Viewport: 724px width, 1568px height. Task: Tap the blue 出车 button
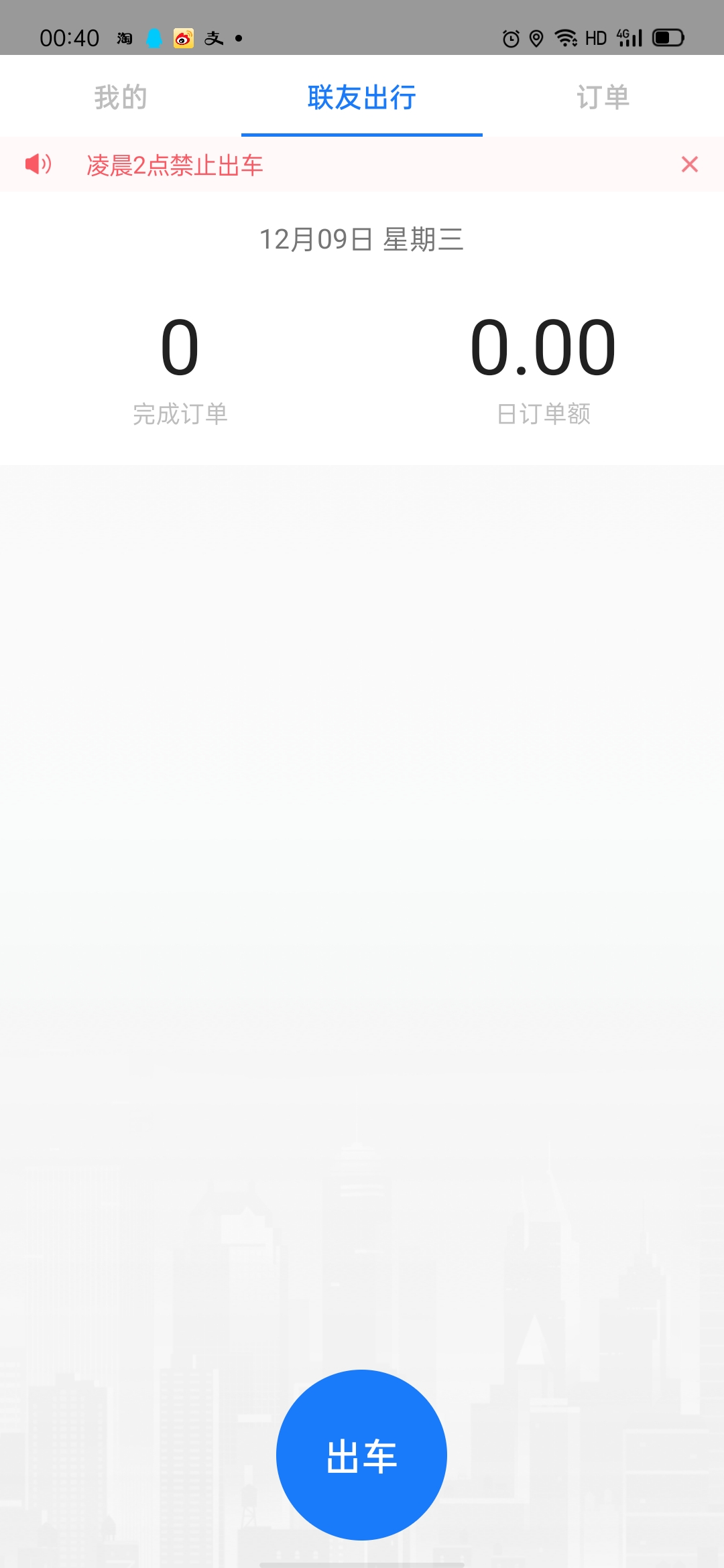(x=362, y=1455)
